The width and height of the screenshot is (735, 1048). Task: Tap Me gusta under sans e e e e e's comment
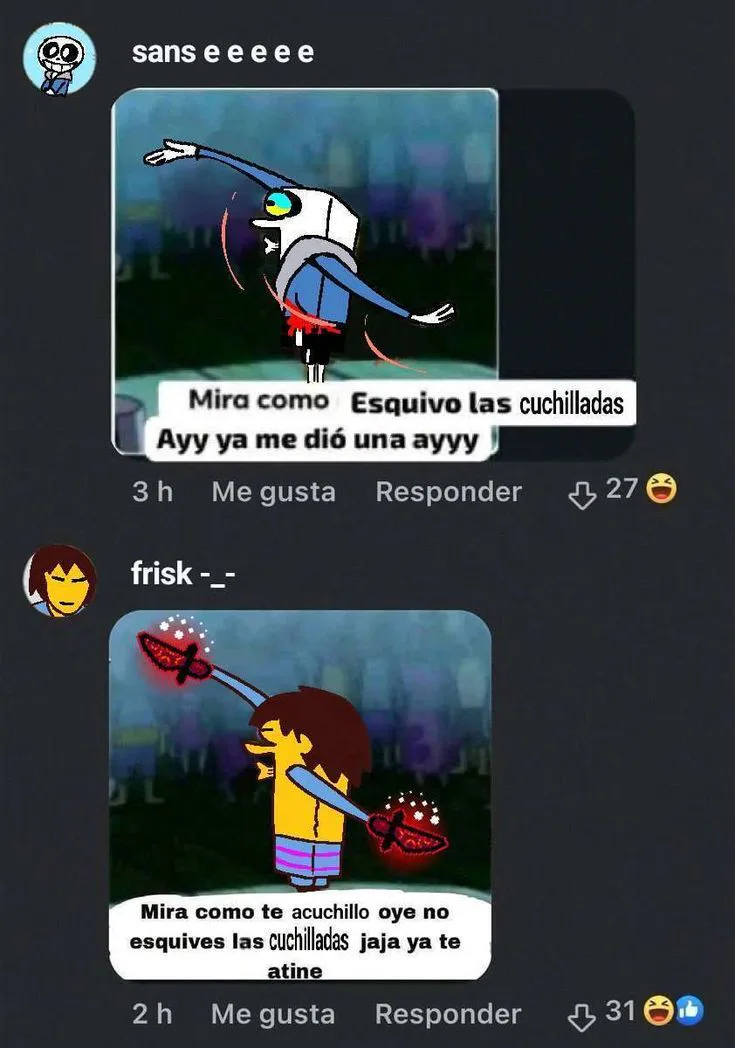coord(273,492)
